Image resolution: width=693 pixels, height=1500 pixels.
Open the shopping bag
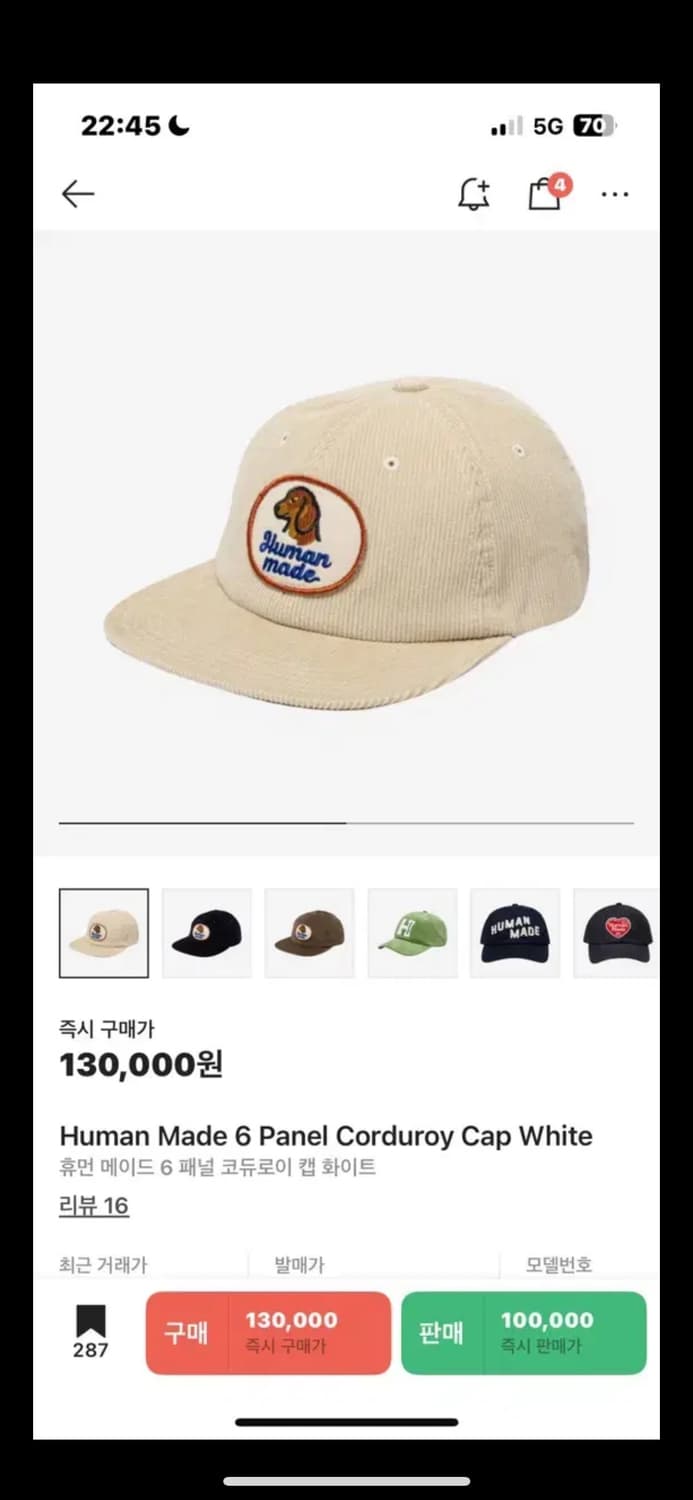(x=545, y=193)
